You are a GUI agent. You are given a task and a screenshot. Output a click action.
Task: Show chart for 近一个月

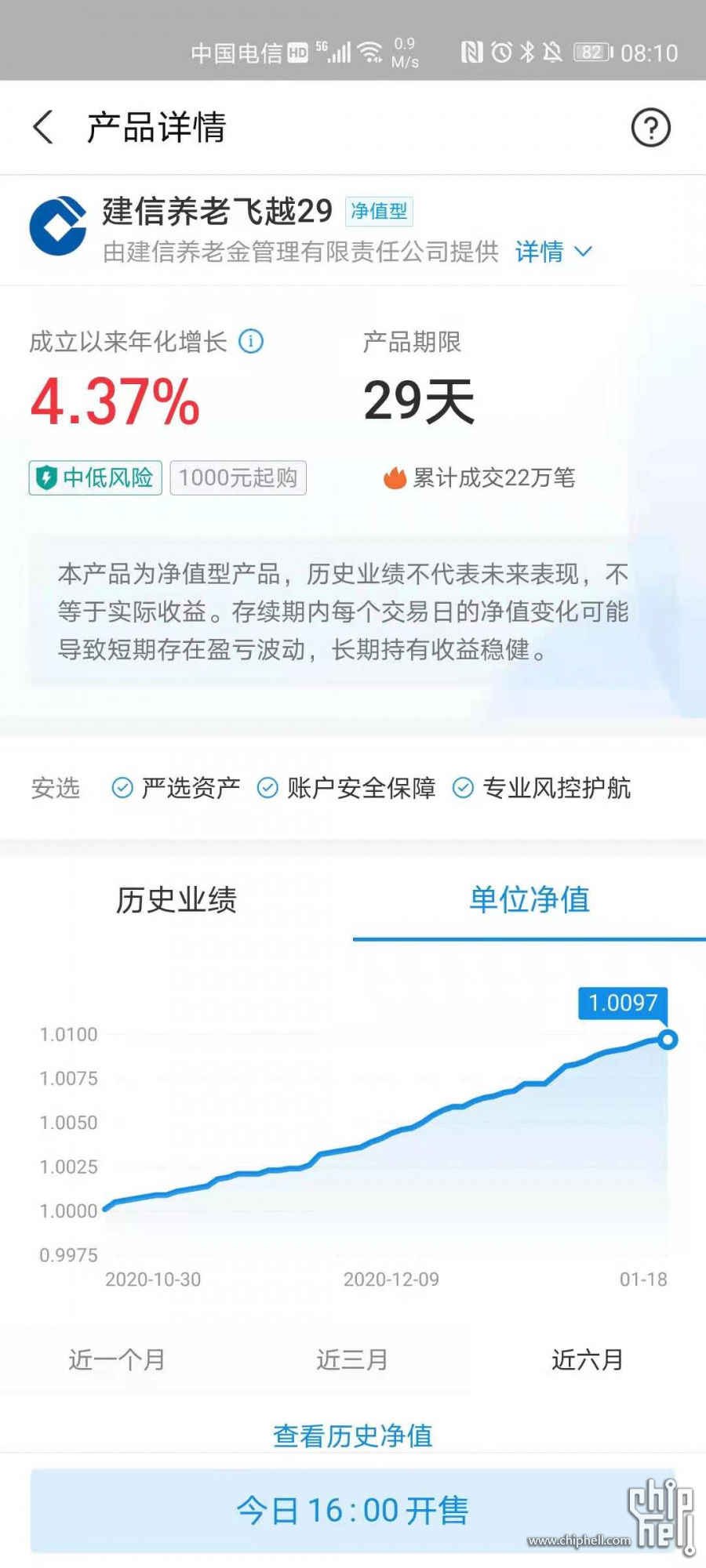(117, 1359)
